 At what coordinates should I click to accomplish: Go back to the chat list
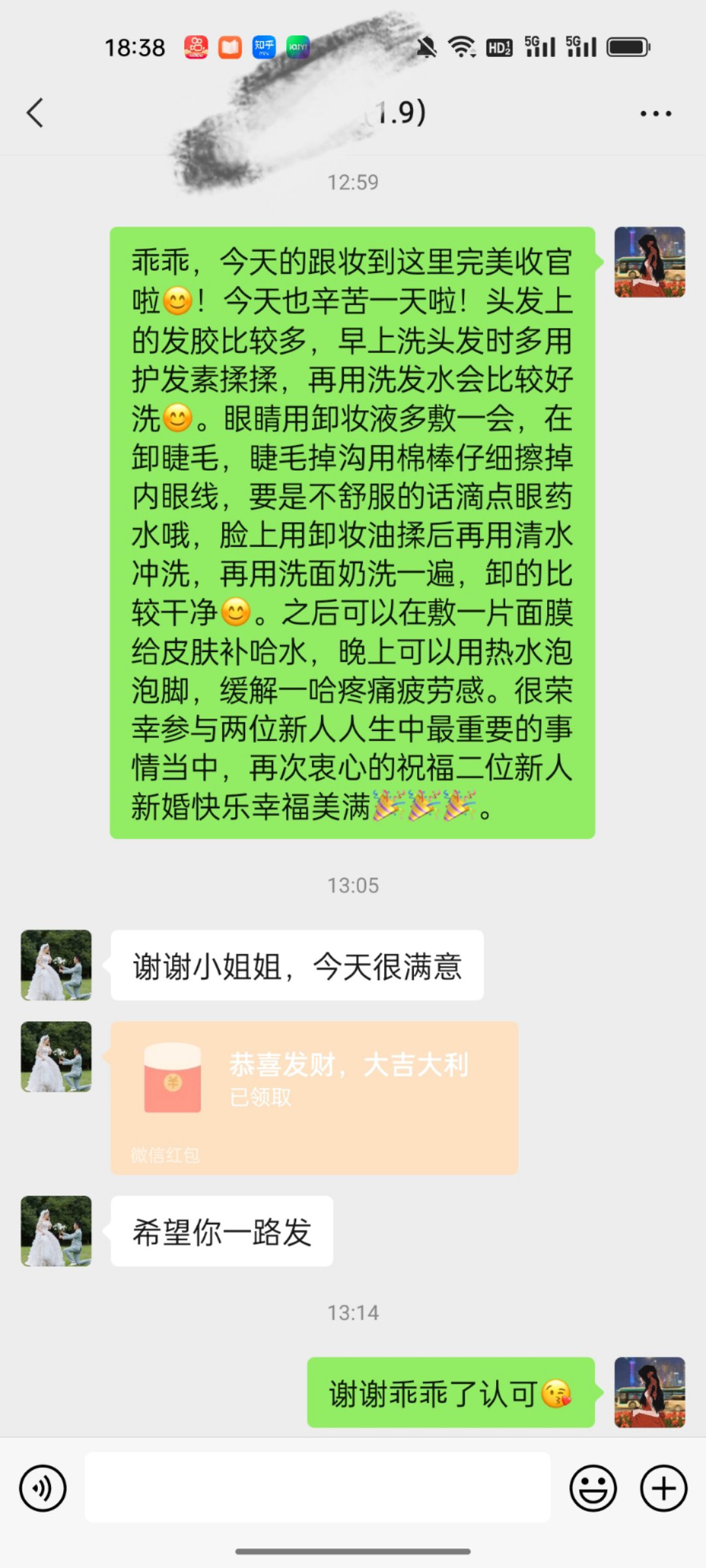coord(35,112)
